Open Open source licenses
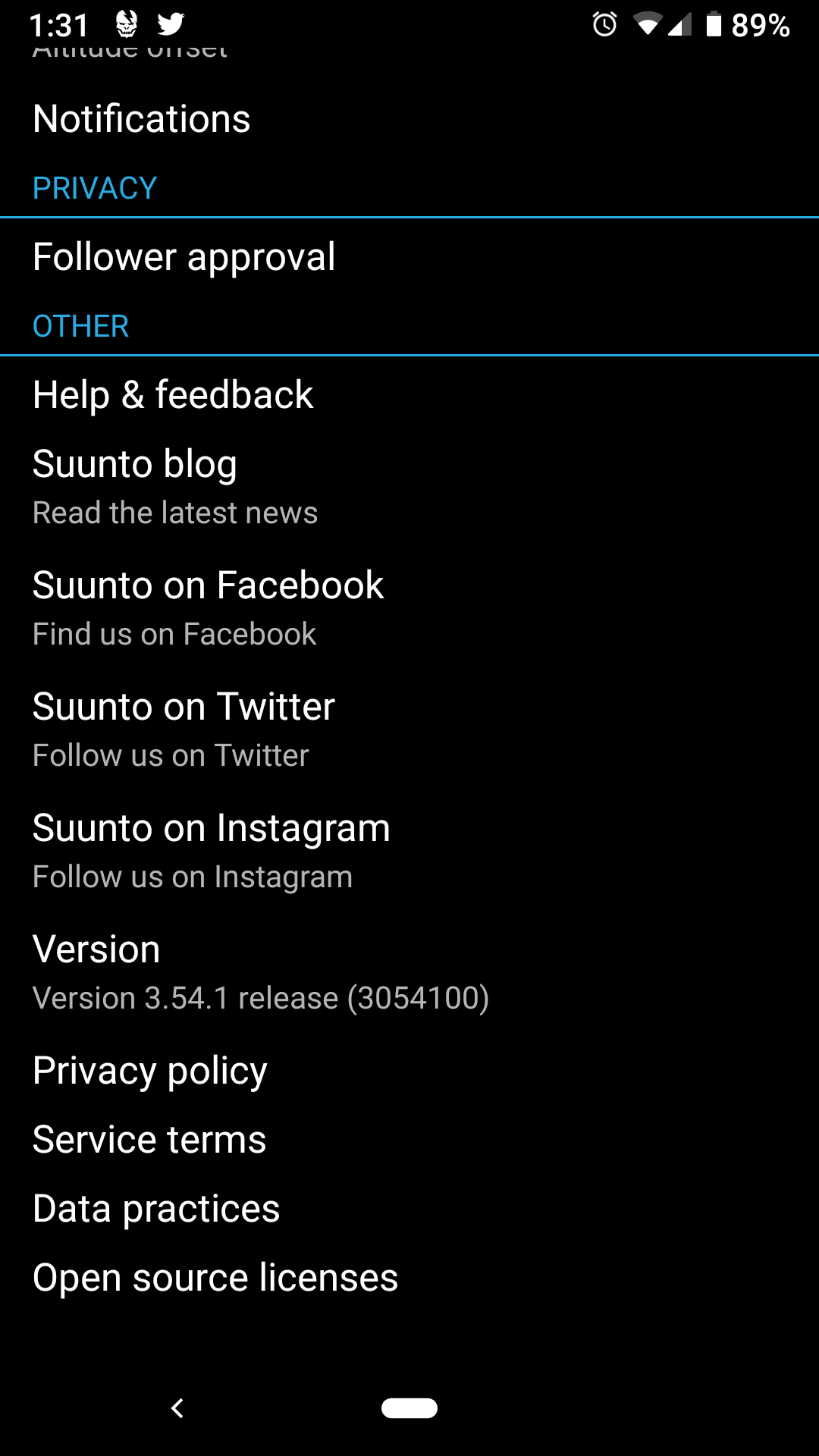This screenshot has width=819, height=1456. (x=409, y=1278)
